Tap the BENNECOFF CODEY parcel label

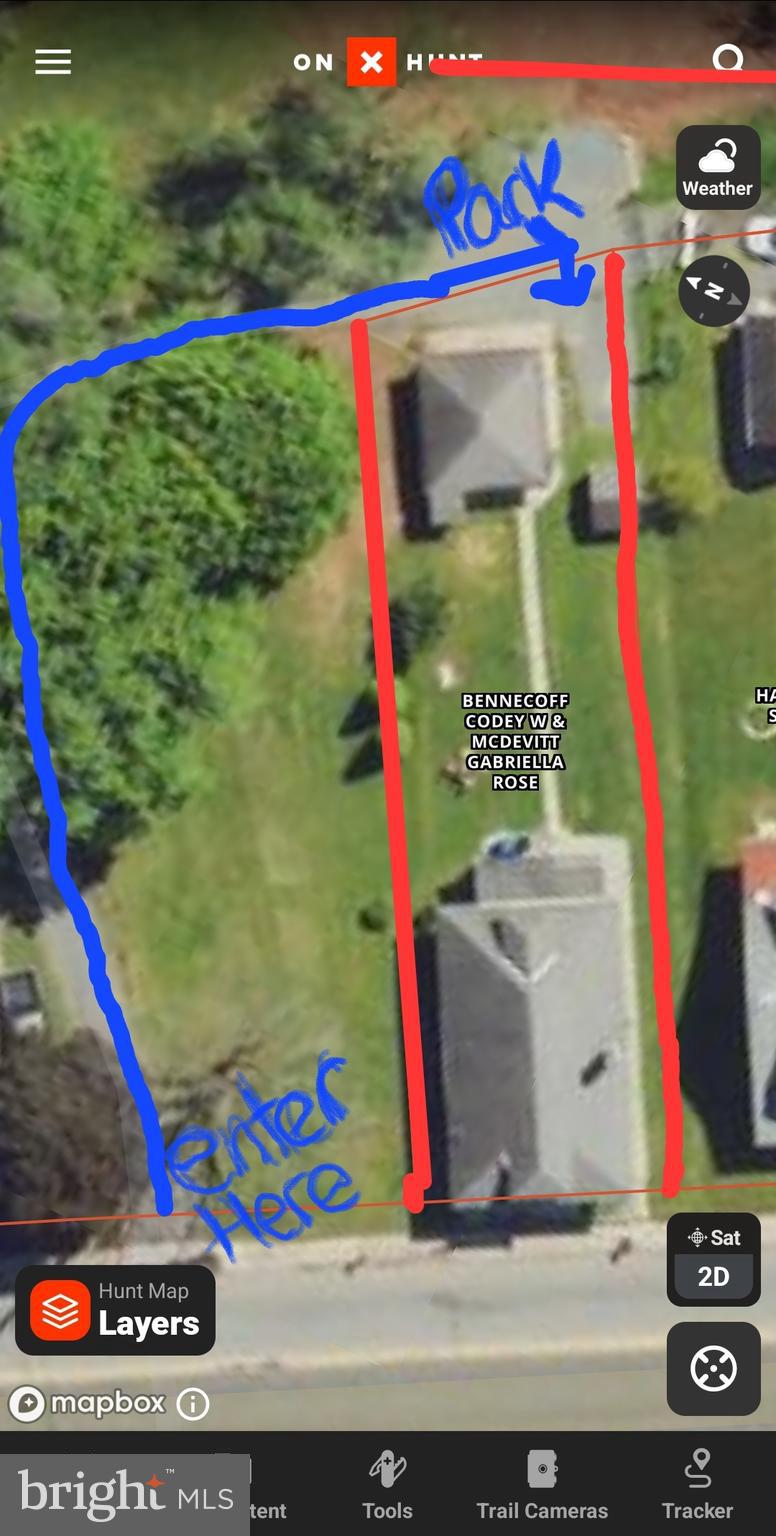pos(516,742)
